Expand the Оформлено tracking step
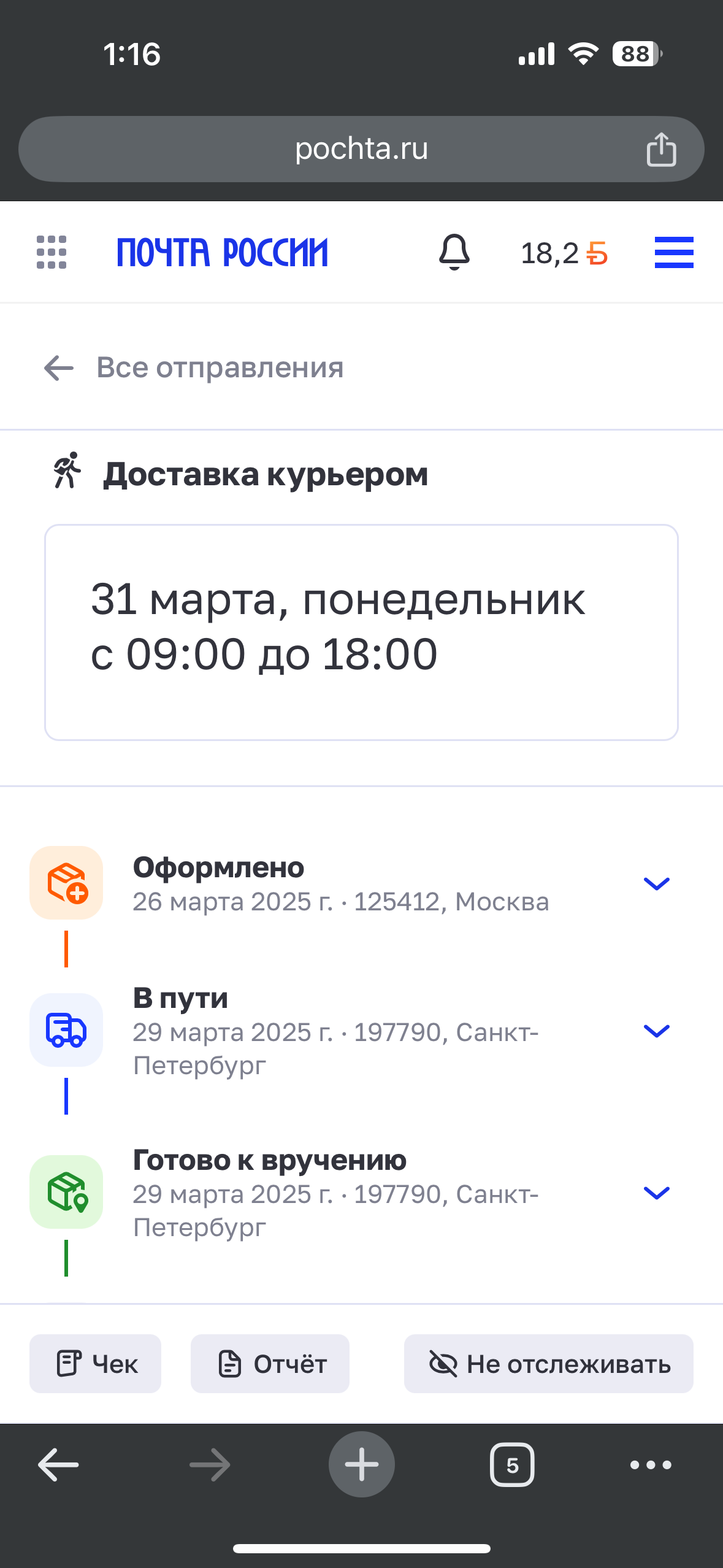Image resolution: width=723 pixels, height=1568 pixels. pyautogui.click(x=656, y=883)
